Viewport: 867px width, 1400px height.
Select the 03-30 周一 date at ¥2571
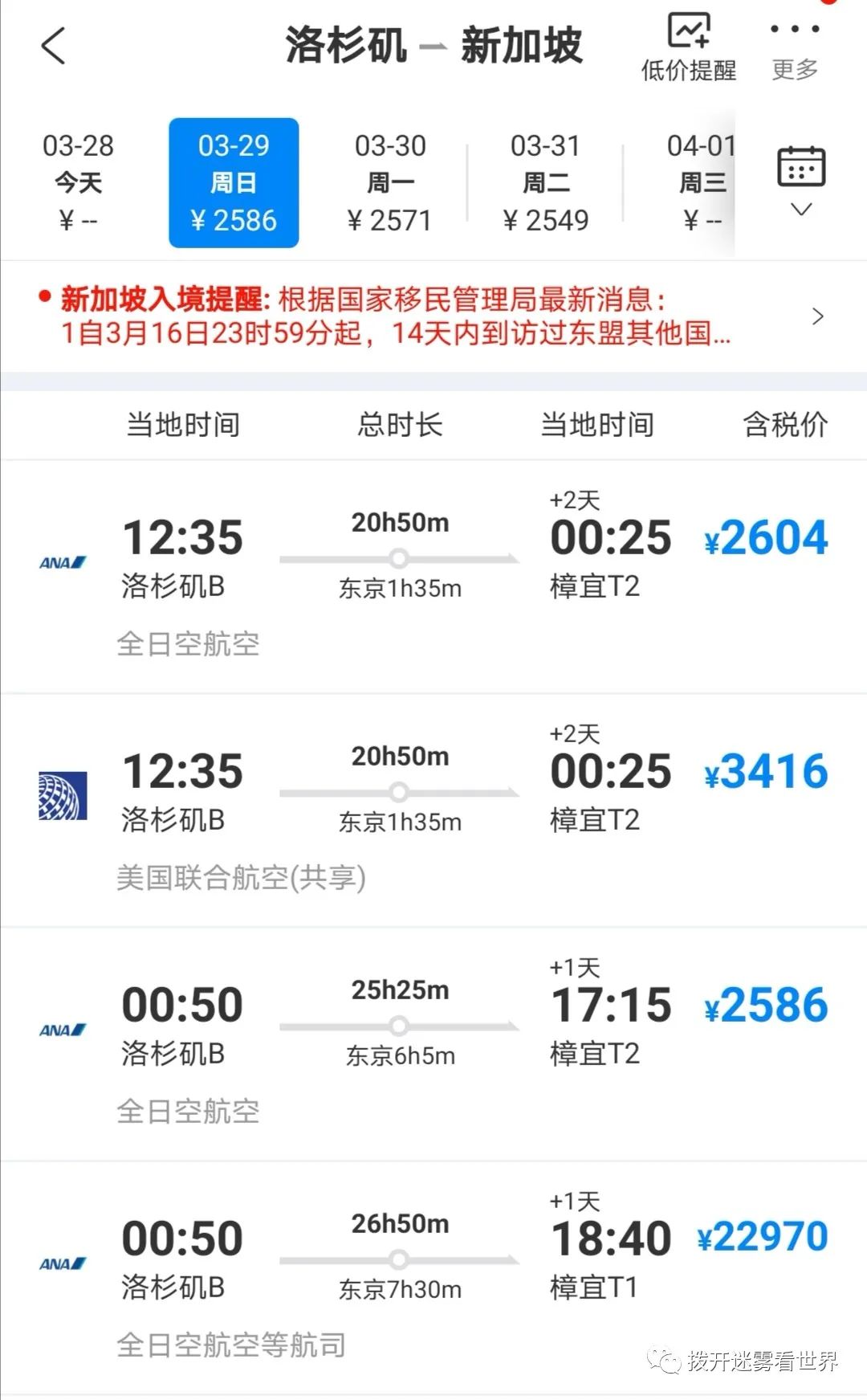[x=390, y=183]
